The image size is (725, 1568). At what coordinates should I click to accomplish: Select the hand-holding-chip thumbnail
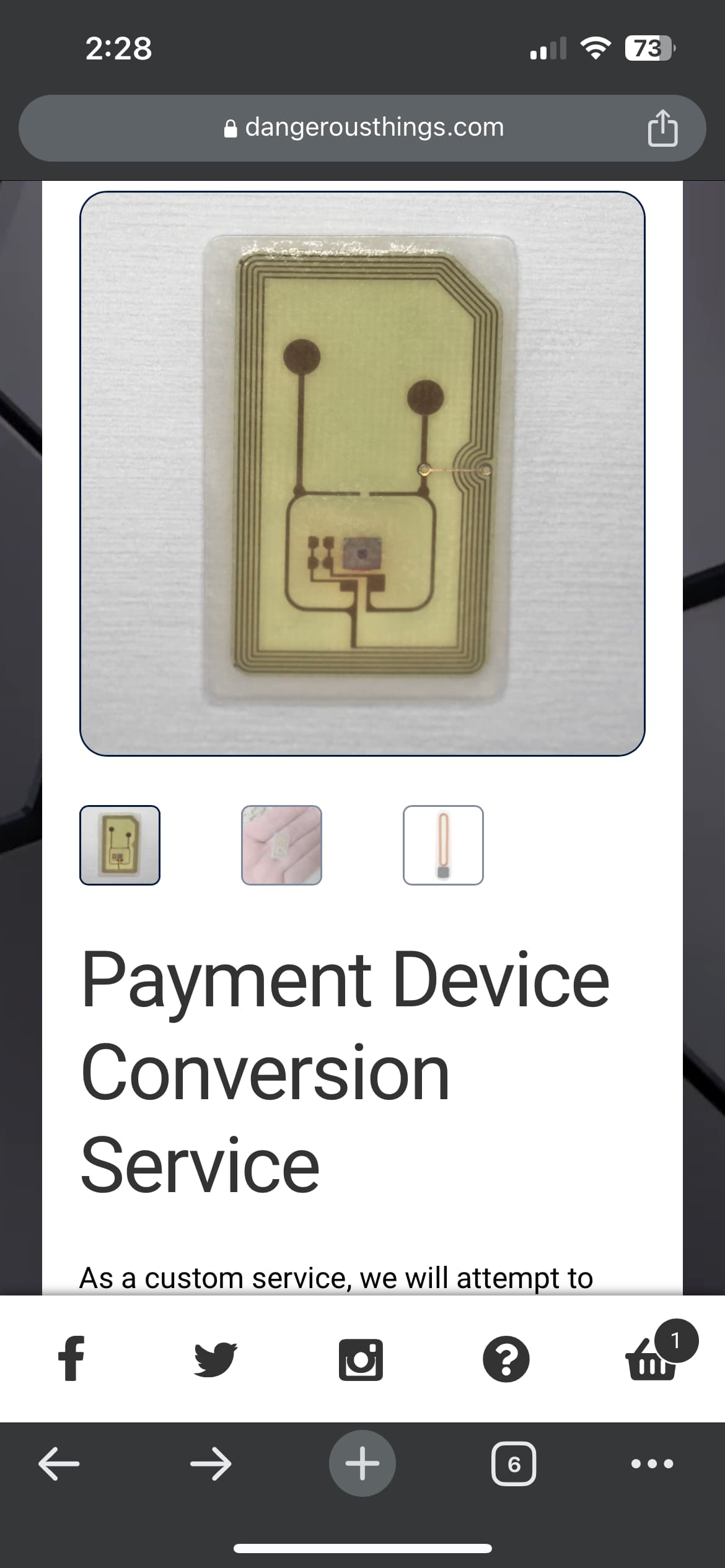pyautogui.click(x=281, y=845)
